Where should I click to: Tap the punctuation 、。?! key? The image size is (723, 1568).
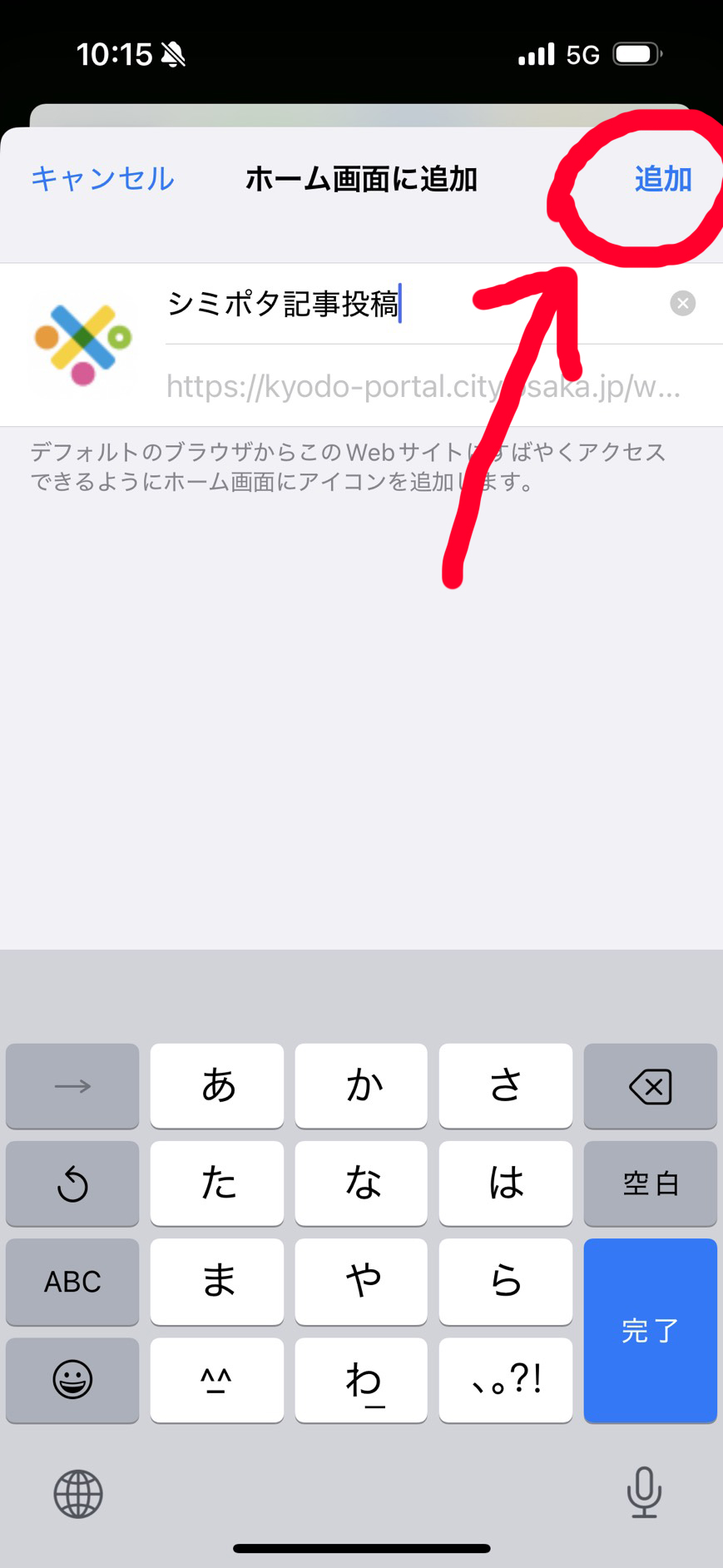[505, 1380]
